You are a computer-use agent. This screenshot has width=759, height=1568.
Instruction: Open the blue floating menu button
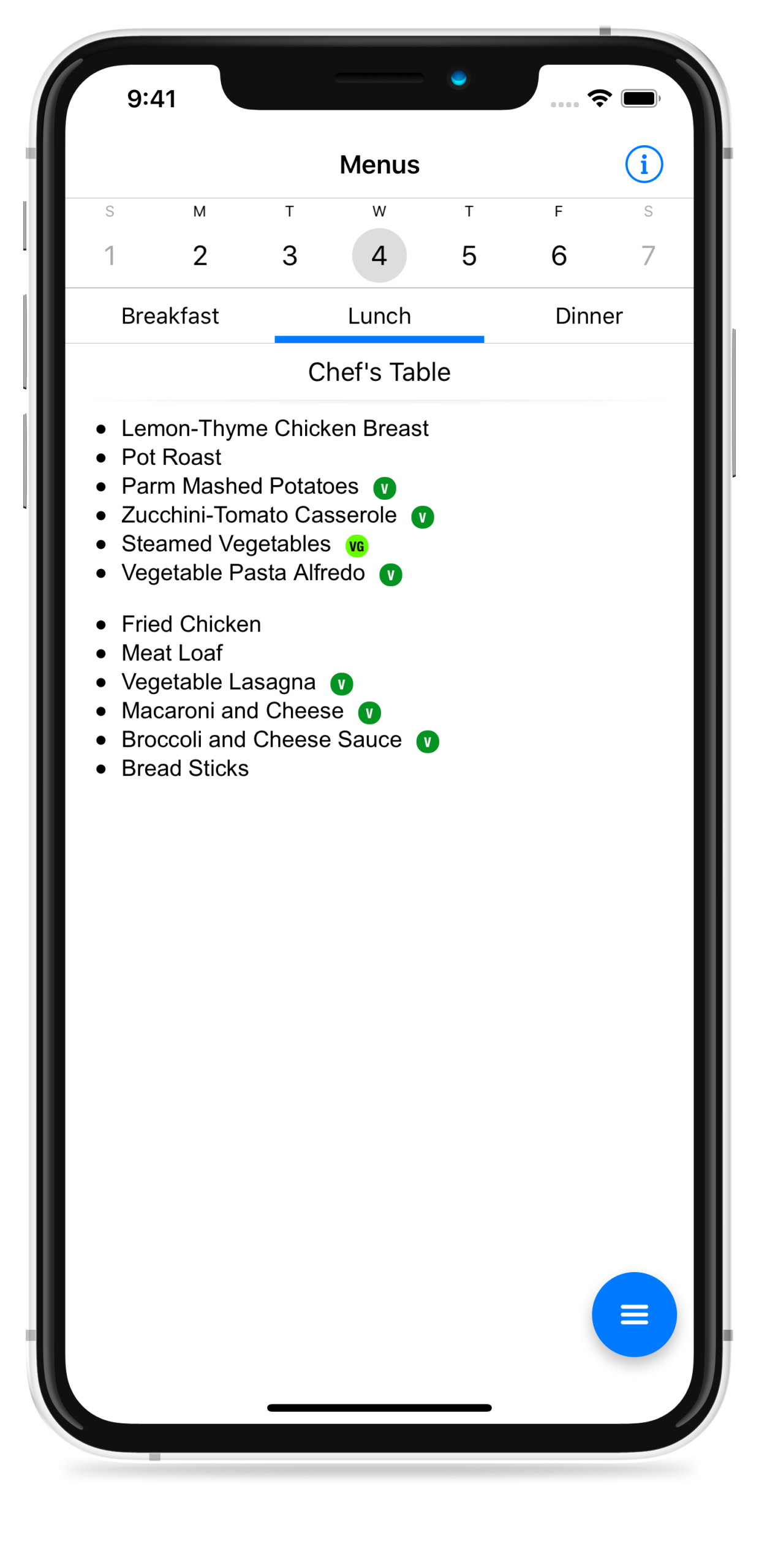[634, 1314]
